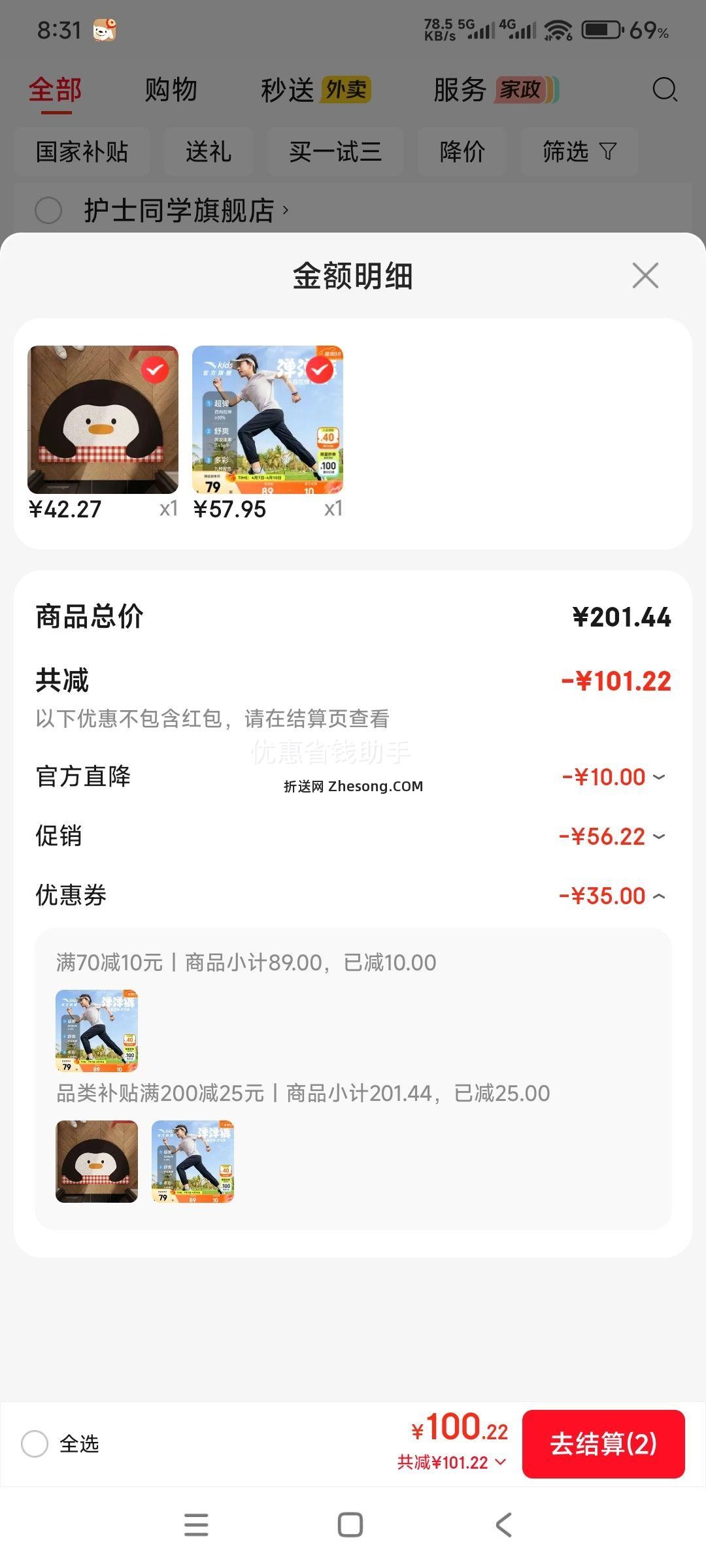Image resolution: width=706 pixels, height=1568 pixels.
Task: Close the 金额明细 panel
Action: point(645,276)
